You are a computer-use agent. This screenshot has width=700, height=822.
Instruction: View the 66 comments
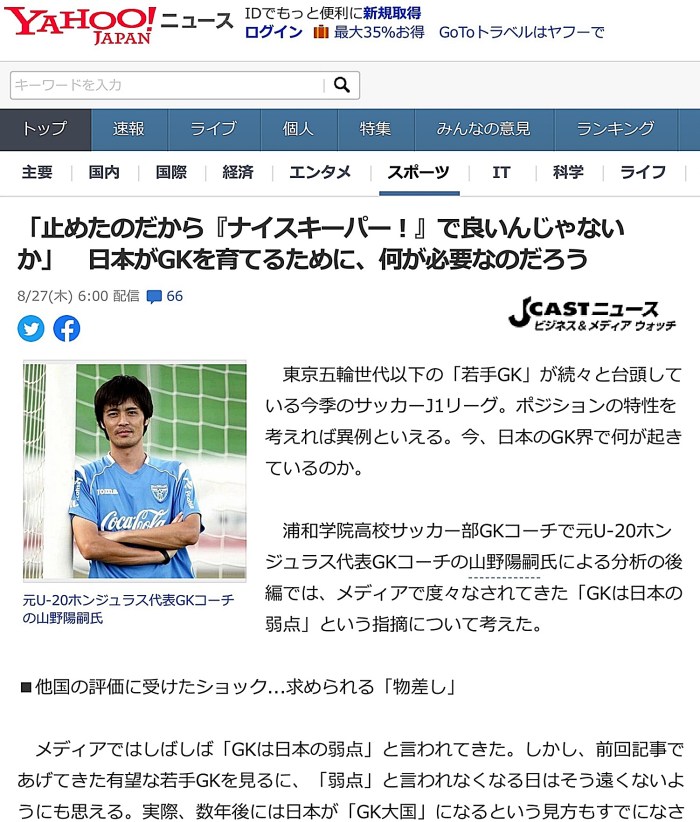coord(165,296)
